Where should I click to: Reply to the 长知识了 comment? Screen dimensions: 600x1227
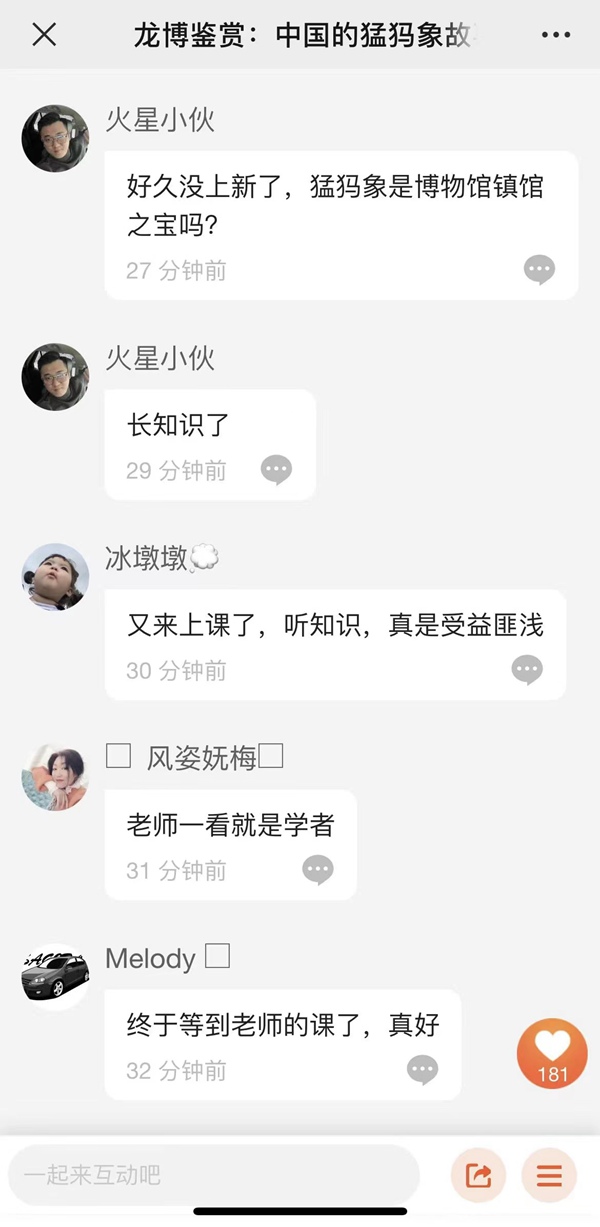coord(276,470)
